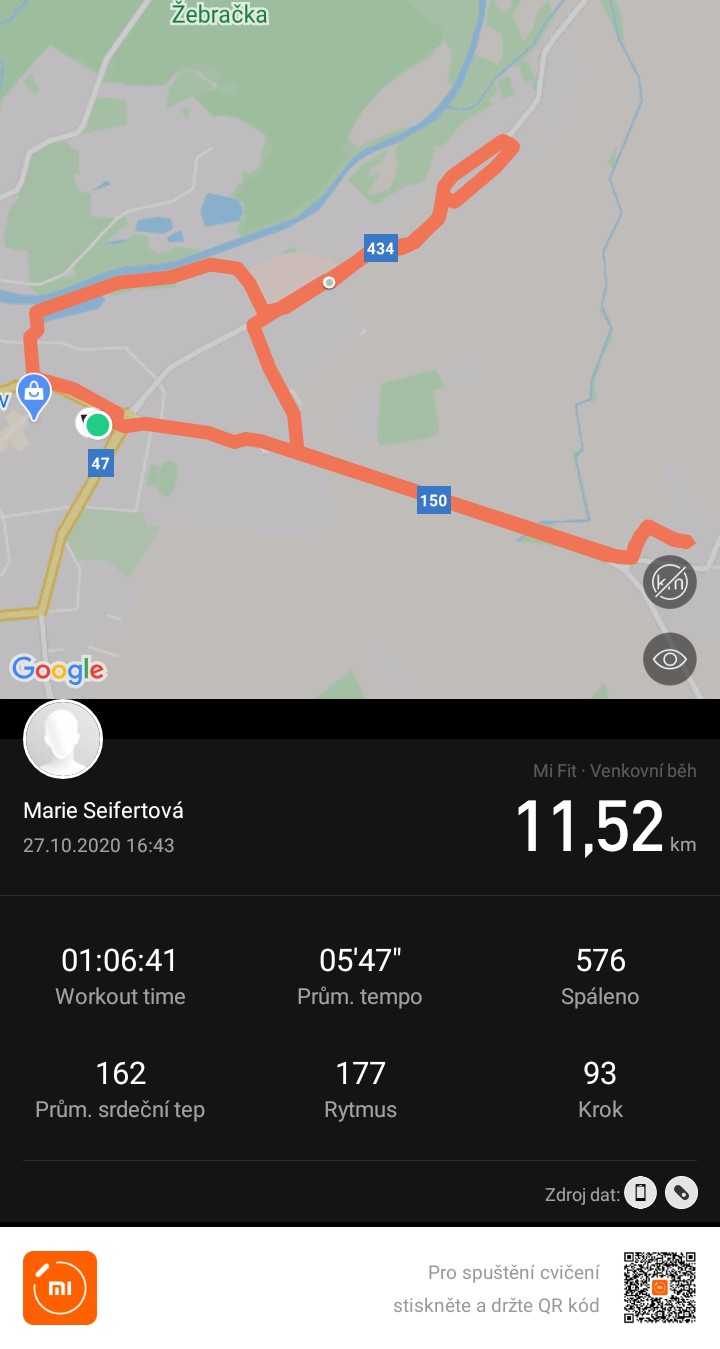
Task: Toggle kilometer markers on the map
Action: click(670, 581)
